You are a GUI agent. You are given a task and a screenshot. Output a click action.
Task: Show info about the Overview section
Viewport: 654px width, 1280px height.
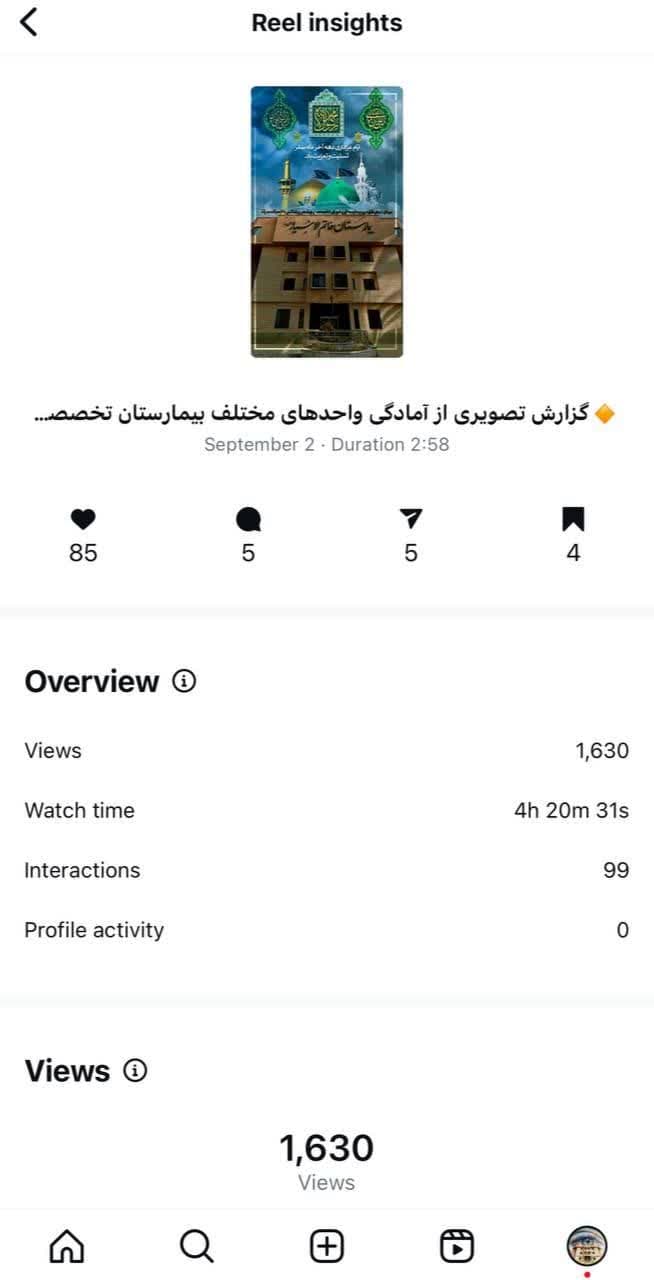[x=184, y=682]
